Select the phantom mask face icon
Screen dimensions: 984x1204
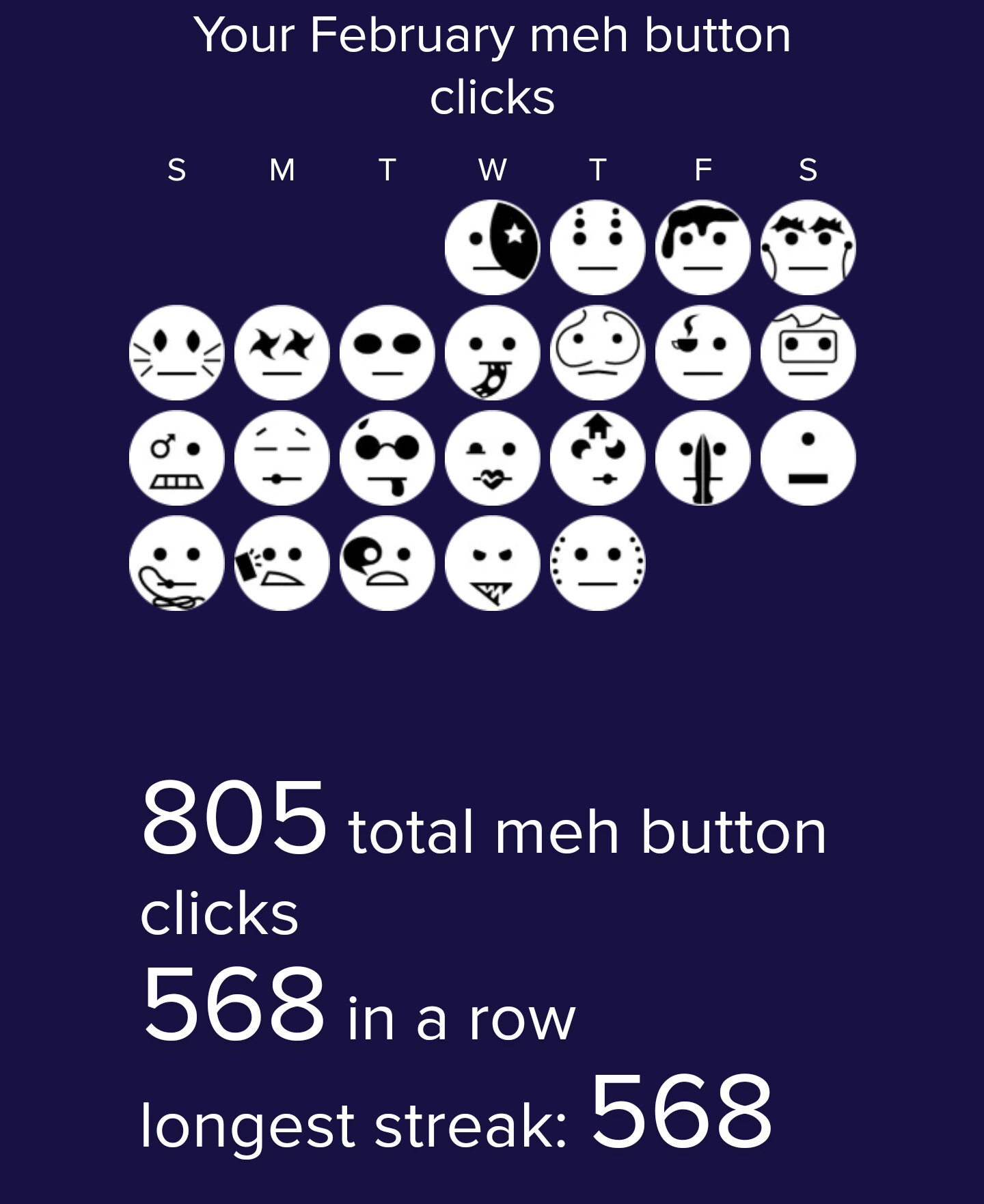tap(492, 246)
